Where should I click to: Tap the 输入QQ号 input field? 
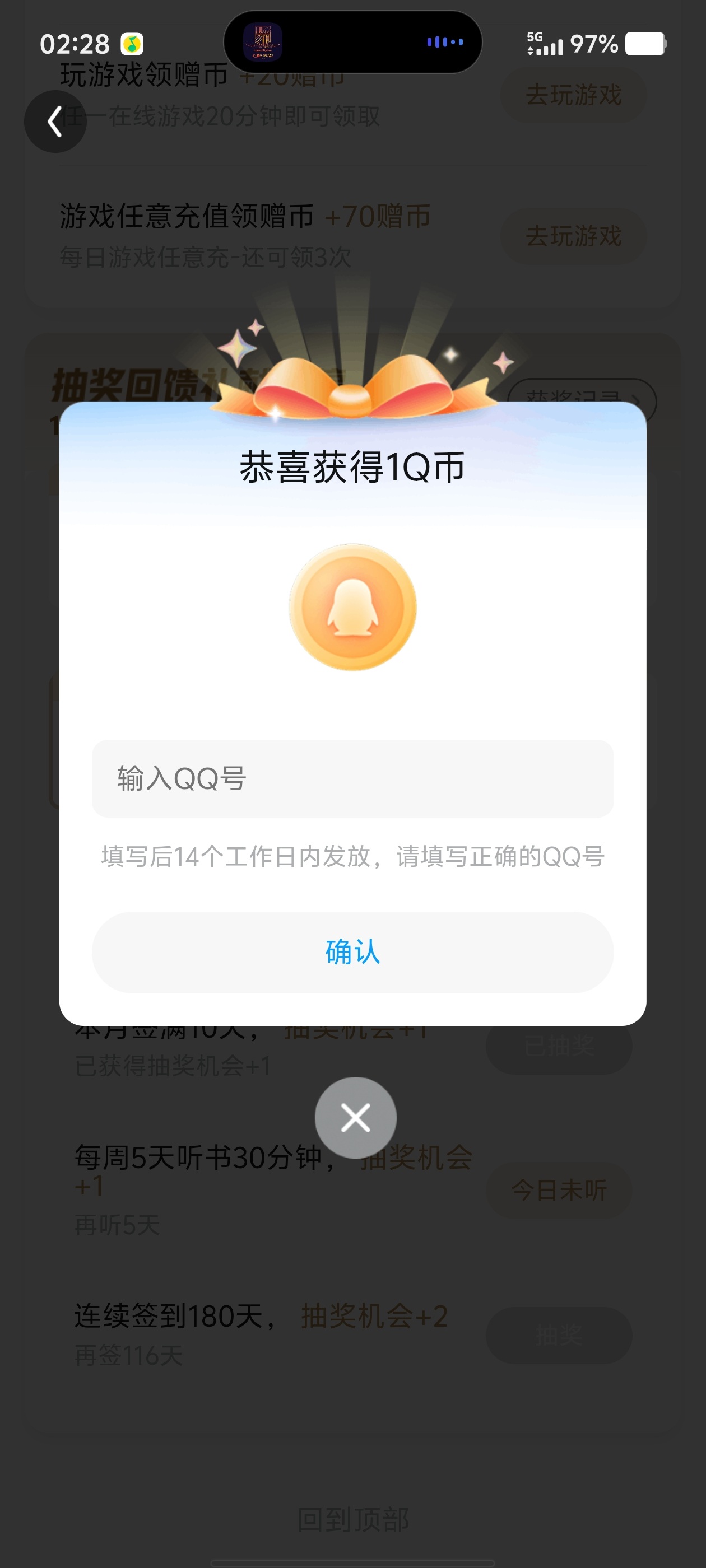352,778
